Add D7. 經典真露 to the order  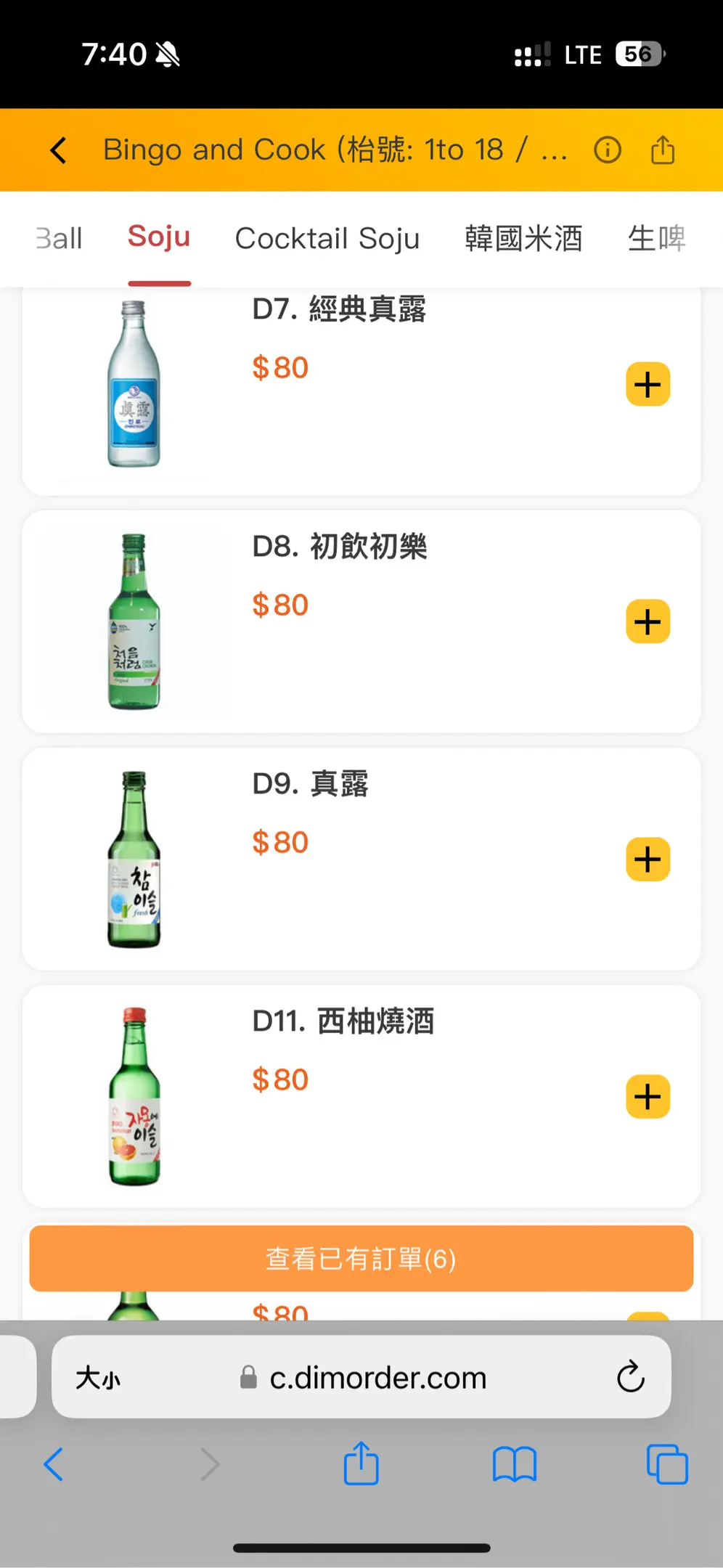(648, 384)
